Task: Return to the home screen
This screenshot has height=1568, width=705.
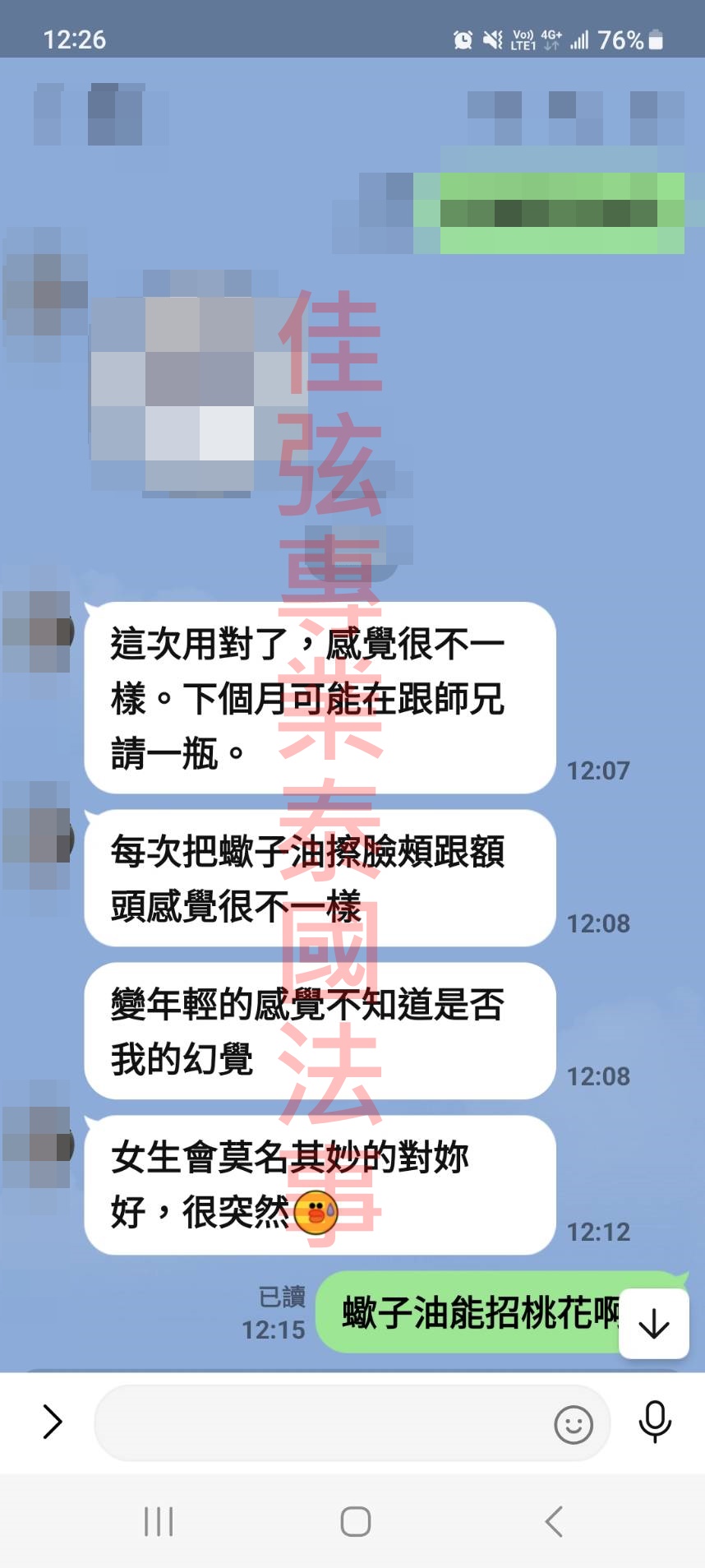Action: tap(355, 1522)
